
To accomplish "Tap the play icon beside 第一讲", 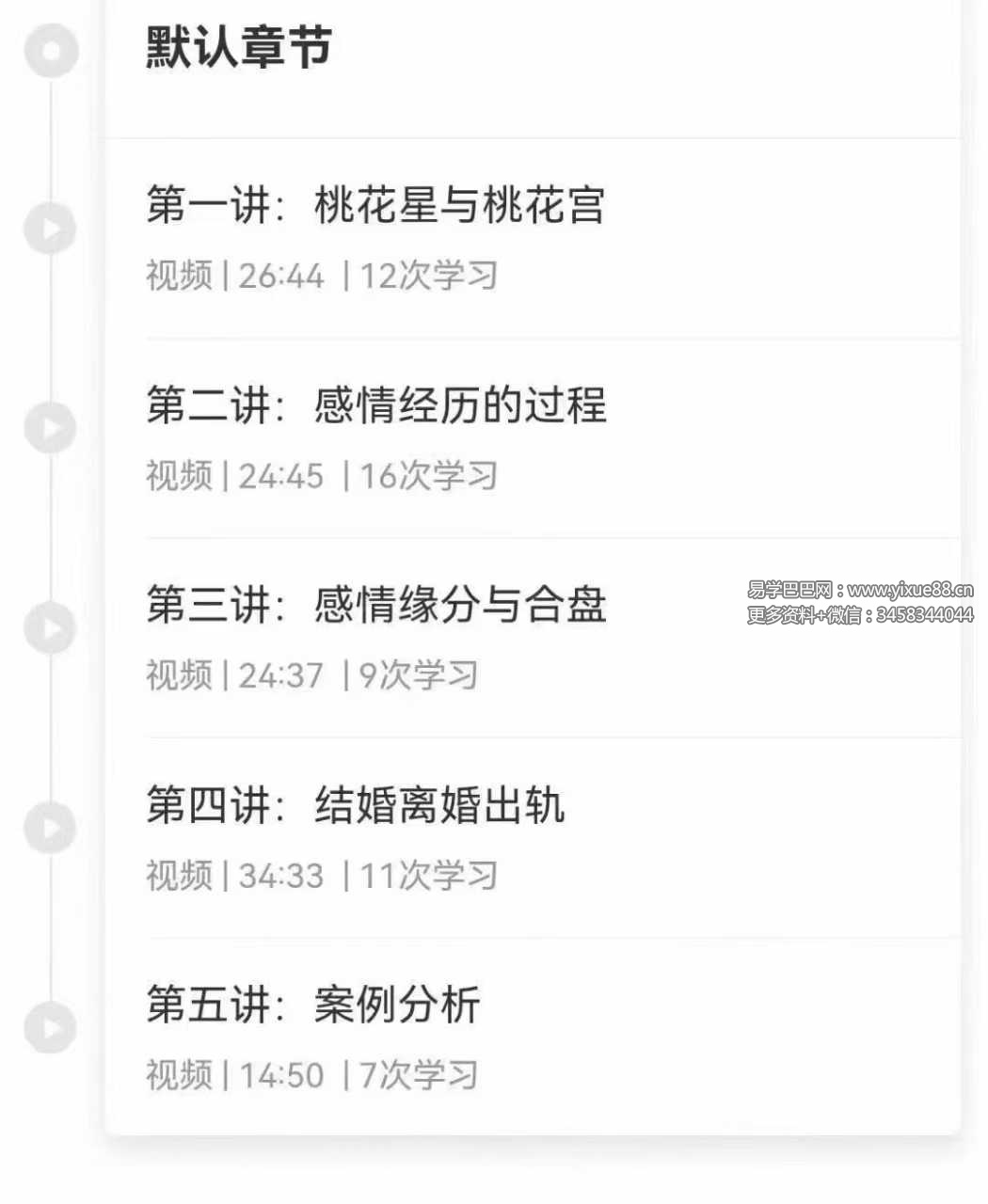I will tap(50, 228).
